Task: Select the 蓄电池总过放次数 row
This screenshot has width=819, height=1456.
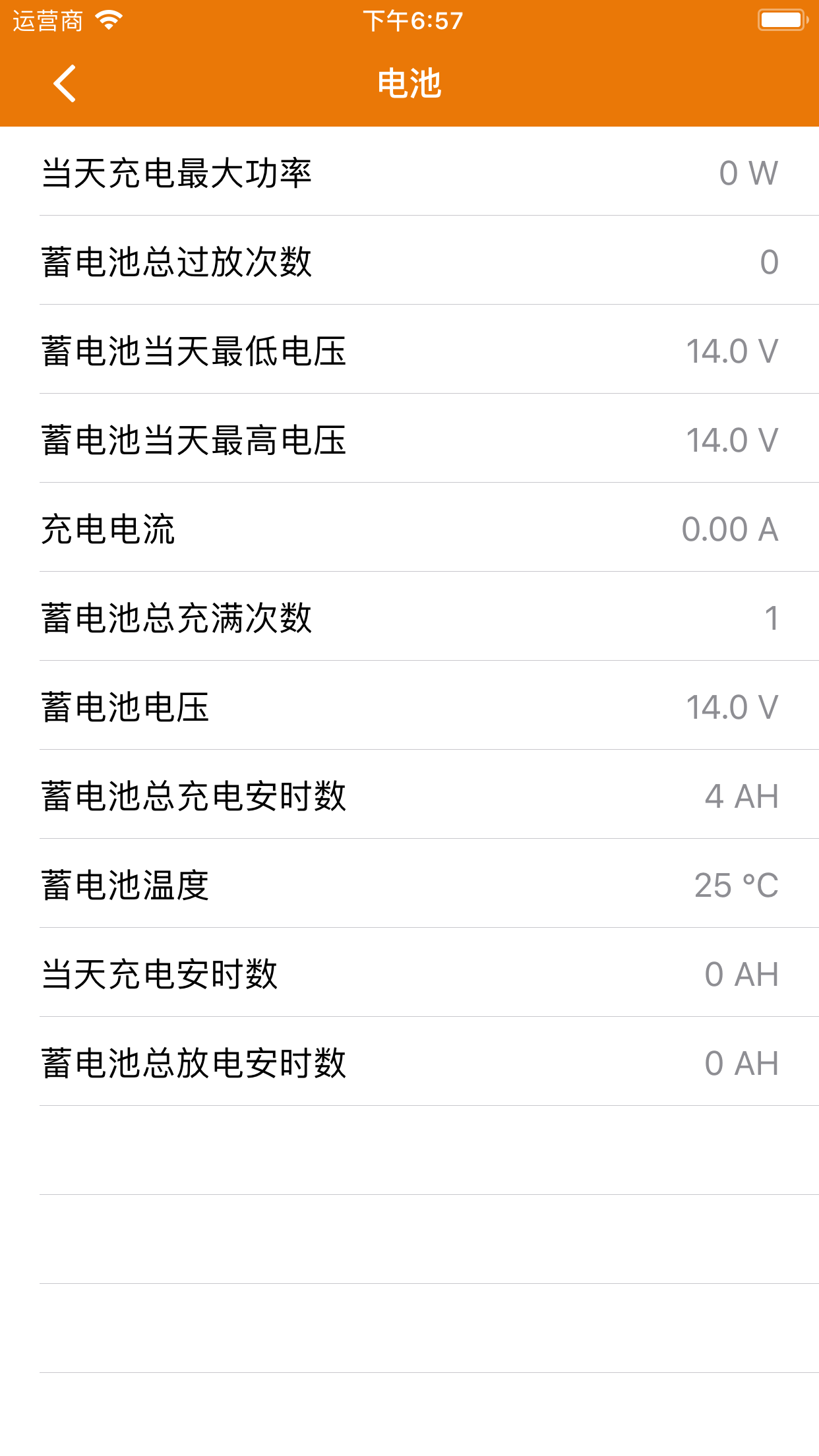Action: click(409, 262)
